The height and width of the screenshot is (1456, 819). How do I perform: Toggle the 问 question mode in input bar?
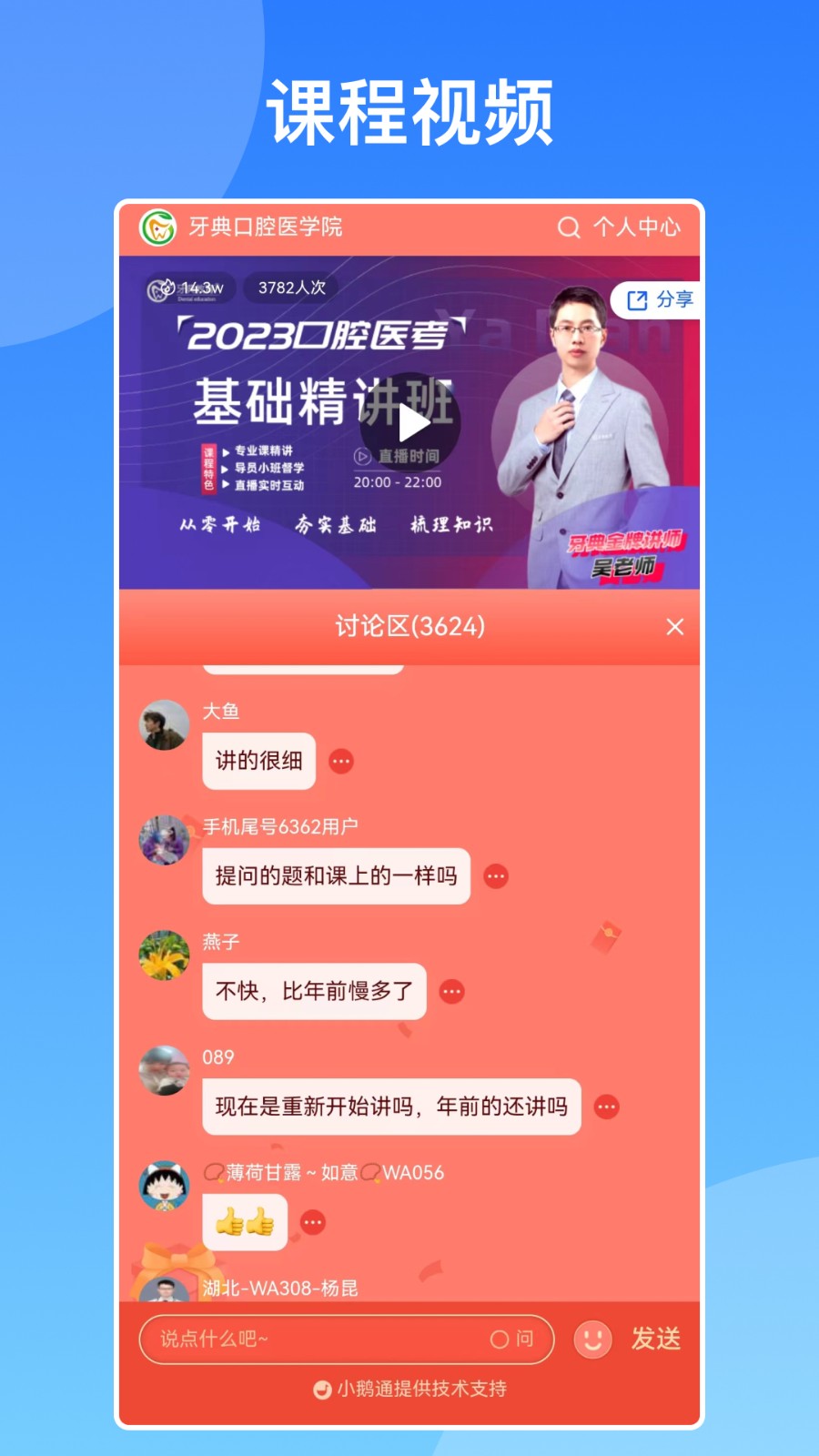511,1340
